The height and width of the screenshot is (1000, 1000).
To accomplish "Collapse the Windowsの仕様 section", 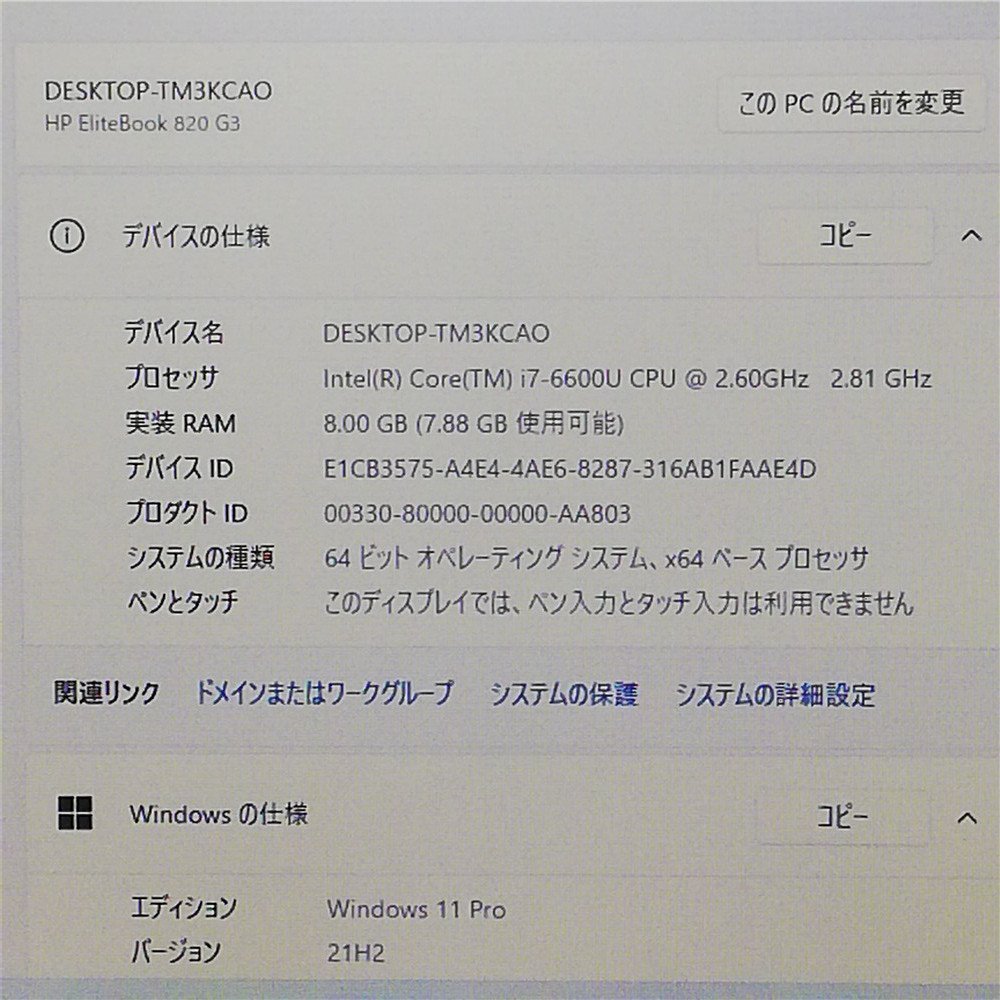I will click(x=966, y=817).
